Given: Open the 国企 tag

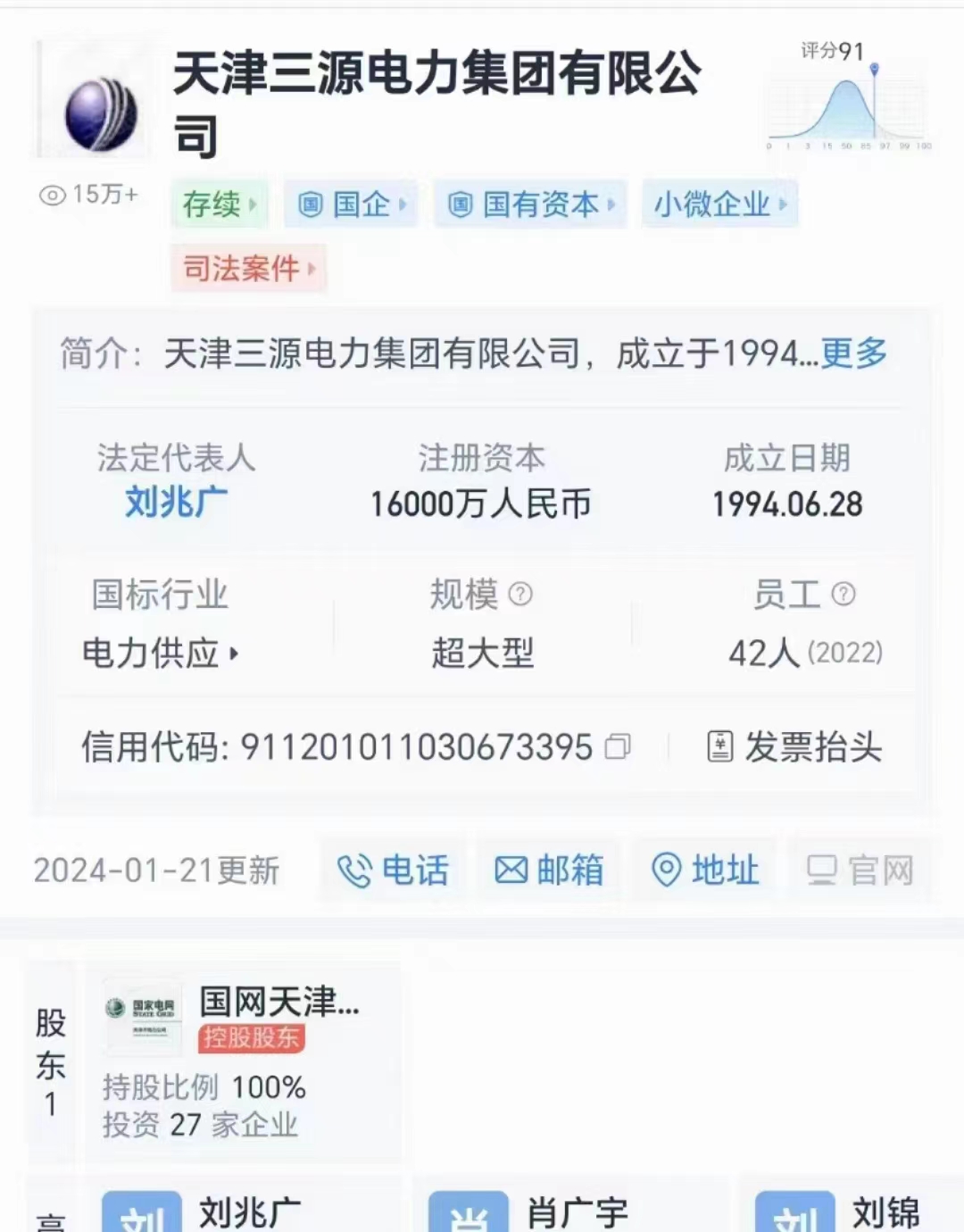Looking at the screenshot, I should tap(353, 204).
